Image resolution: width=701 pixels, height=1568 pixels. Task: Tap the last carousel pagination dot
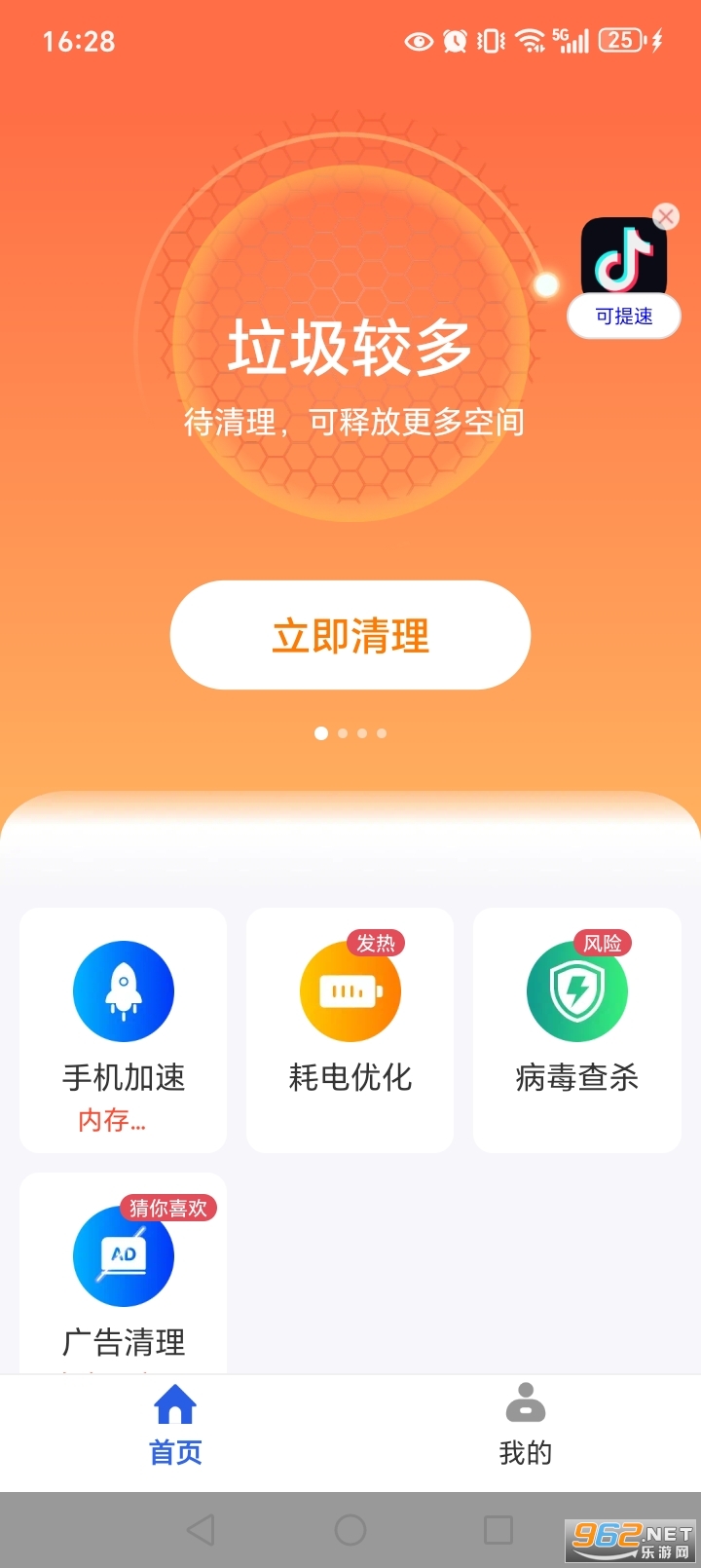(381, 733)
